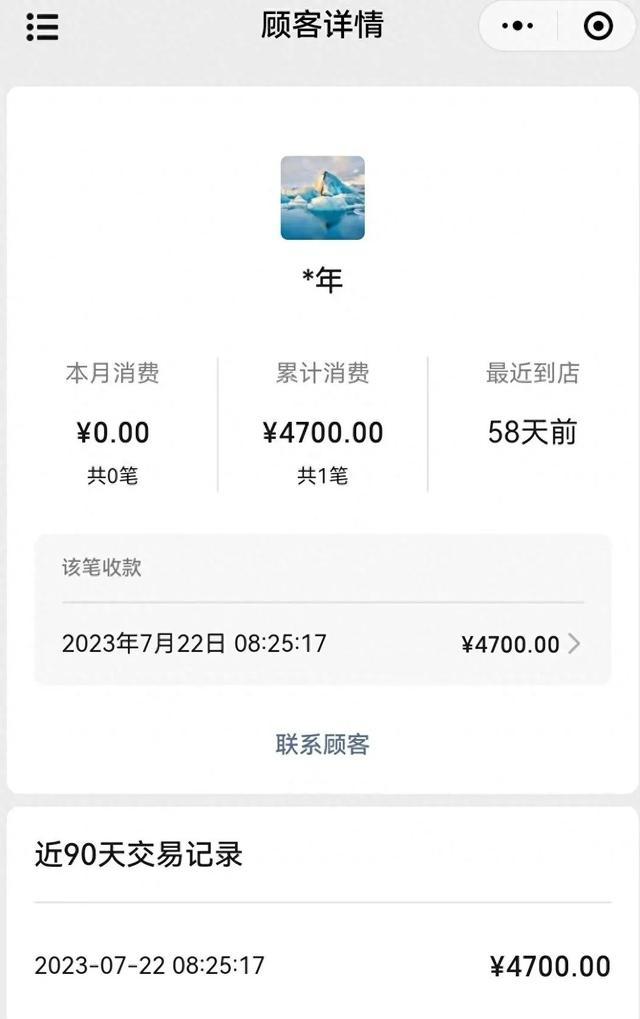Close the mini program with the circle button
The width and height of the screenshot is (640, 1019).
click(x=597, y=26)
